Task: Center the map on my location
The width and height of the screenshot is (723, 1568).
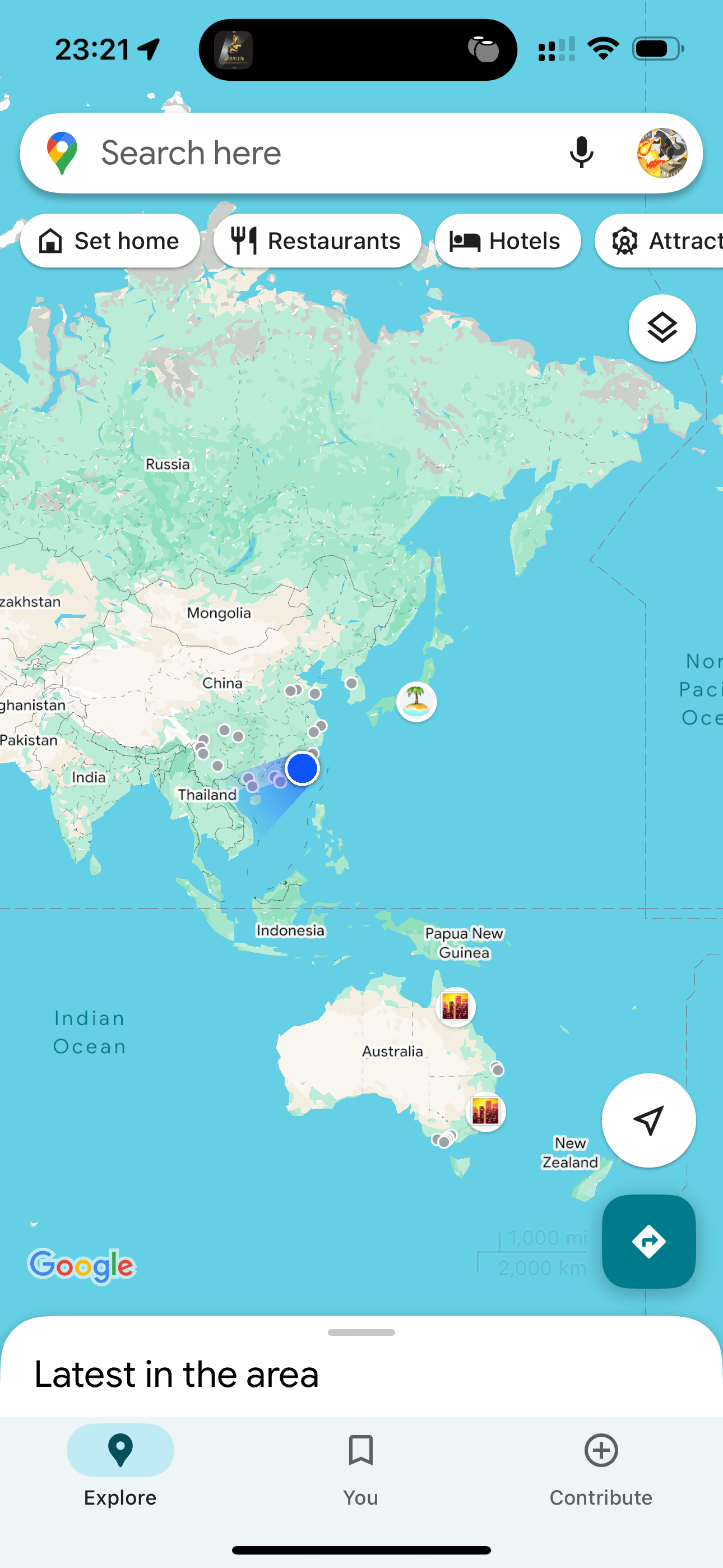Action: click(x=648, y=1120)
